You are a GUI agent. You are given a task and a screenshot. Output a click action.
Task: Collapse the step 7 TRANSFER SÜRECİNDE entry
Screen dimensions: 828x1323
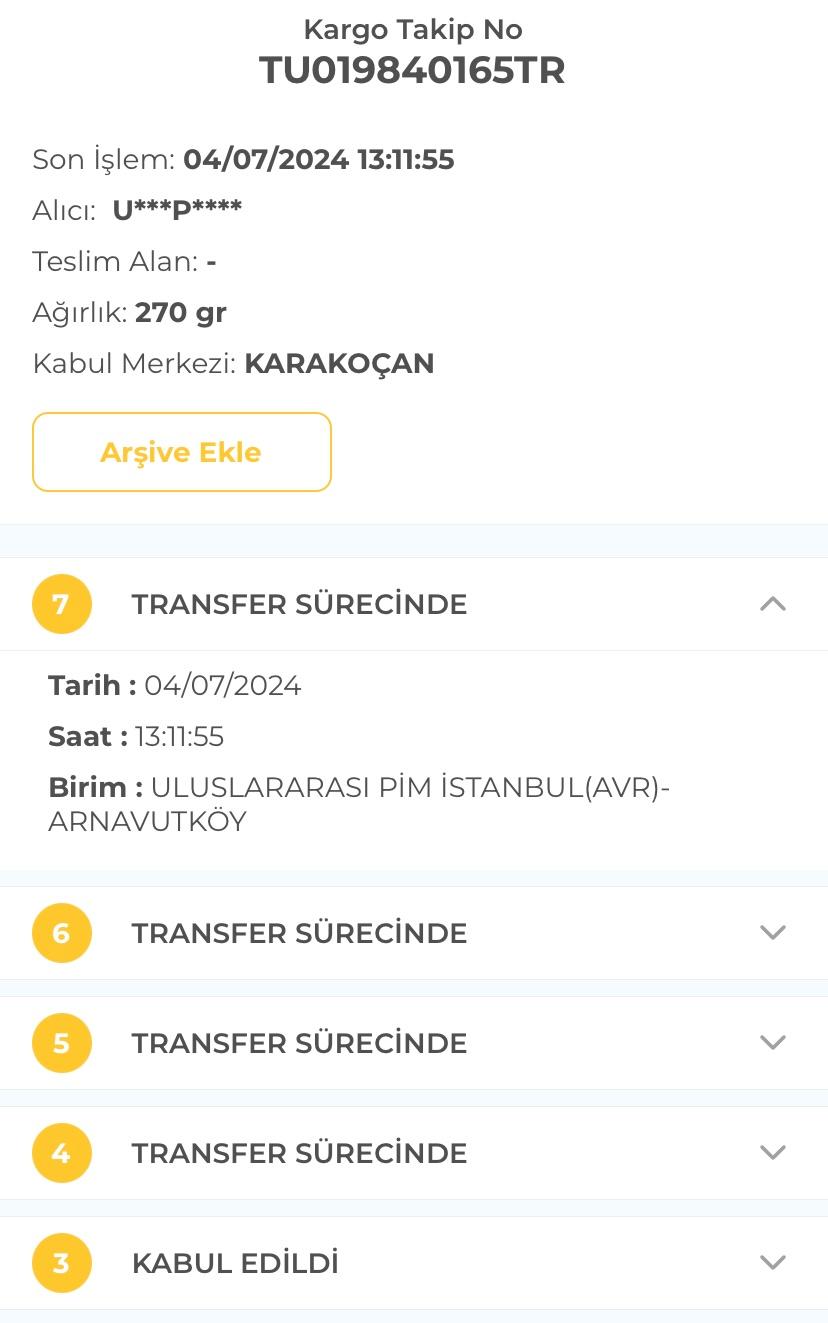coord(772,604)
